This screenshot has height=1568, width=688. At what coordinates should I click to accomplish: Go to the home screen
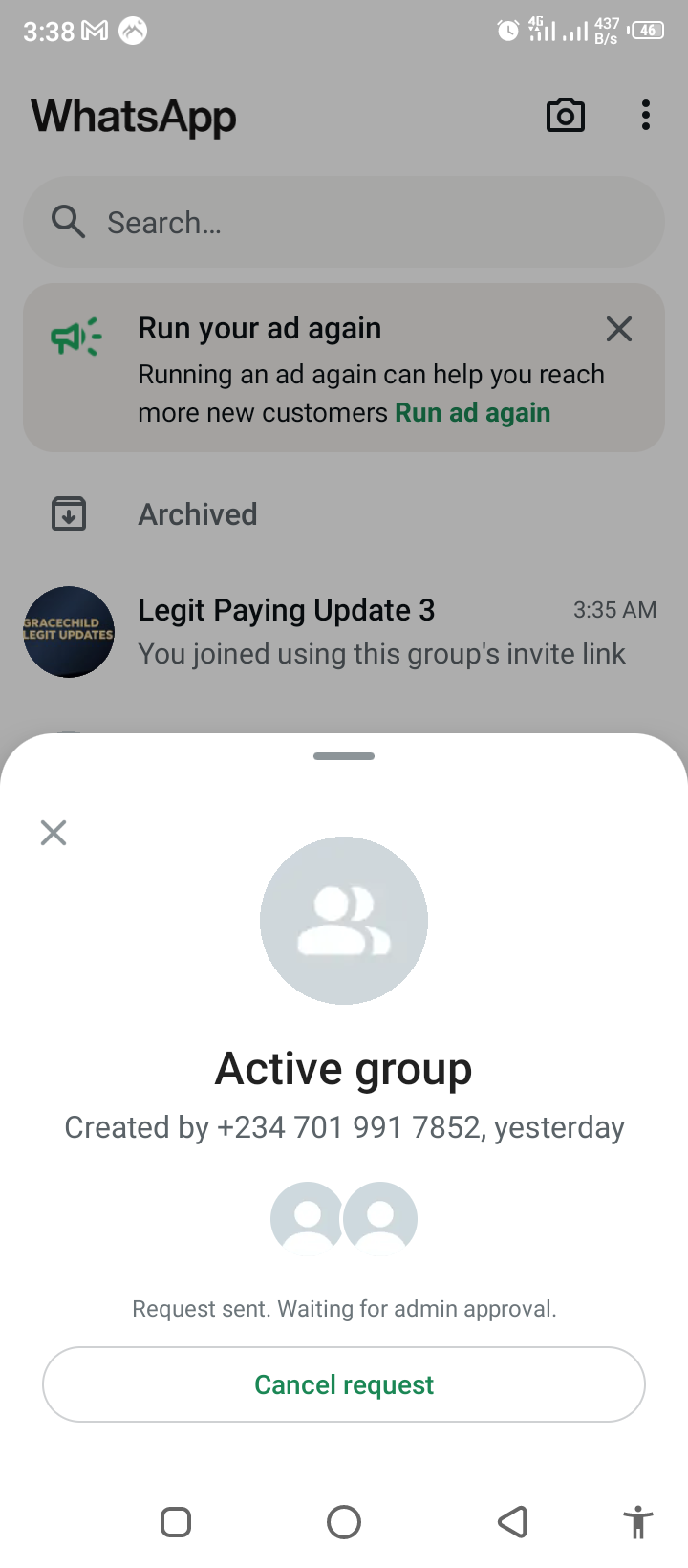point(344,1522)
